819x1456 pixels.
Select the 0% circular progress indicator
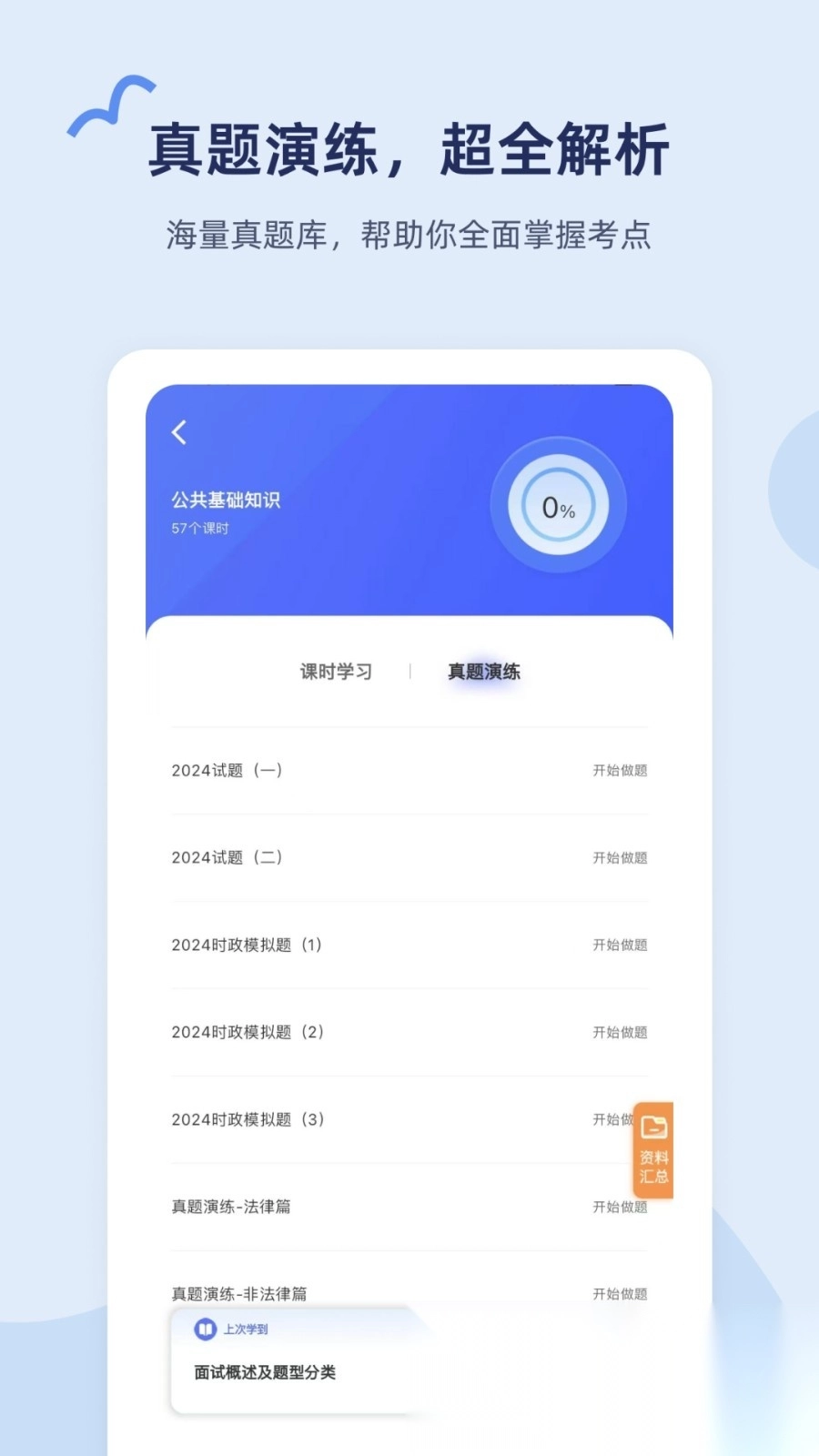tap(557, 507)
